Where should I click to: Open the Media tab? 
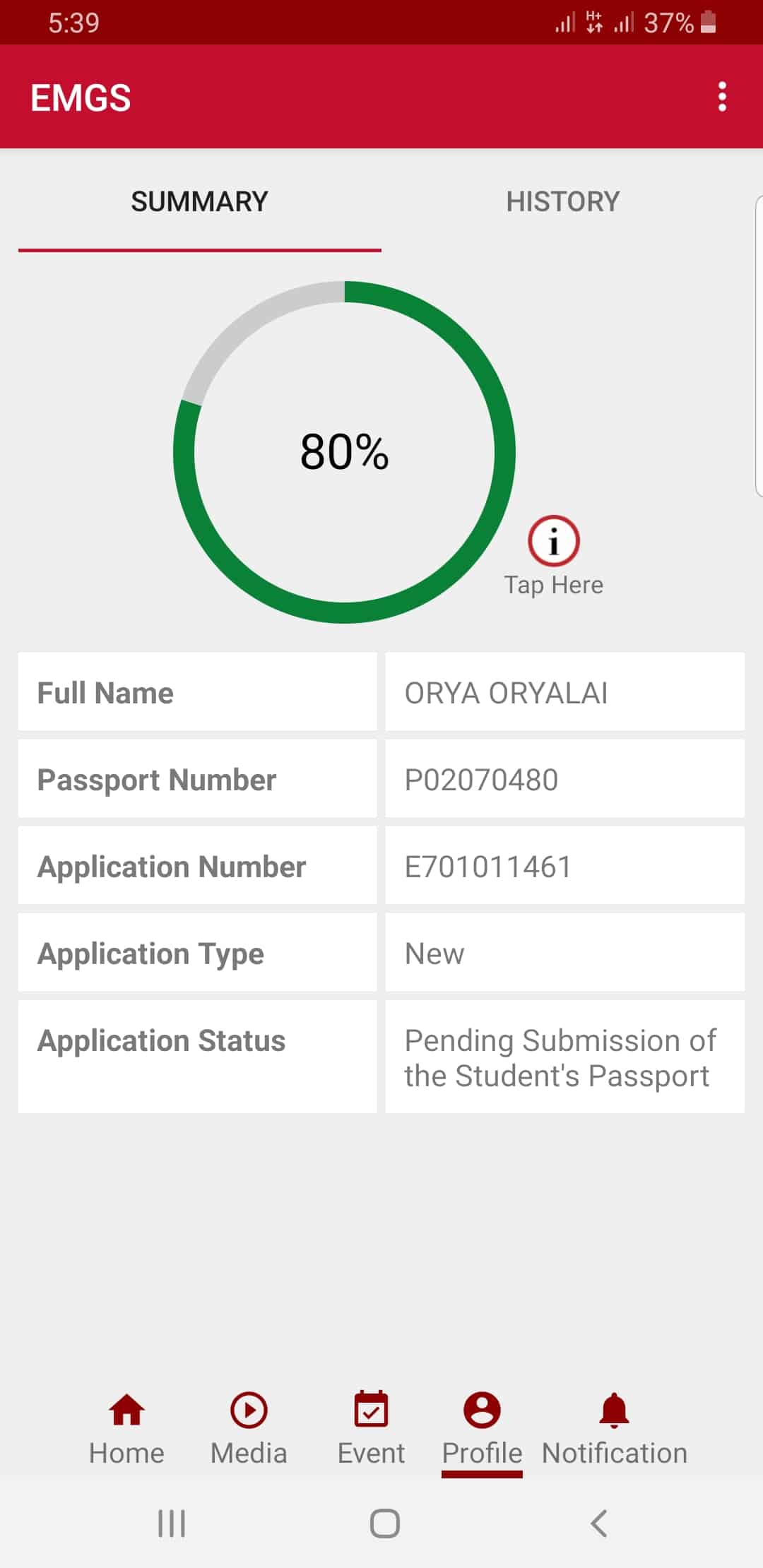pyautogui.click(x=249, y=1428)
